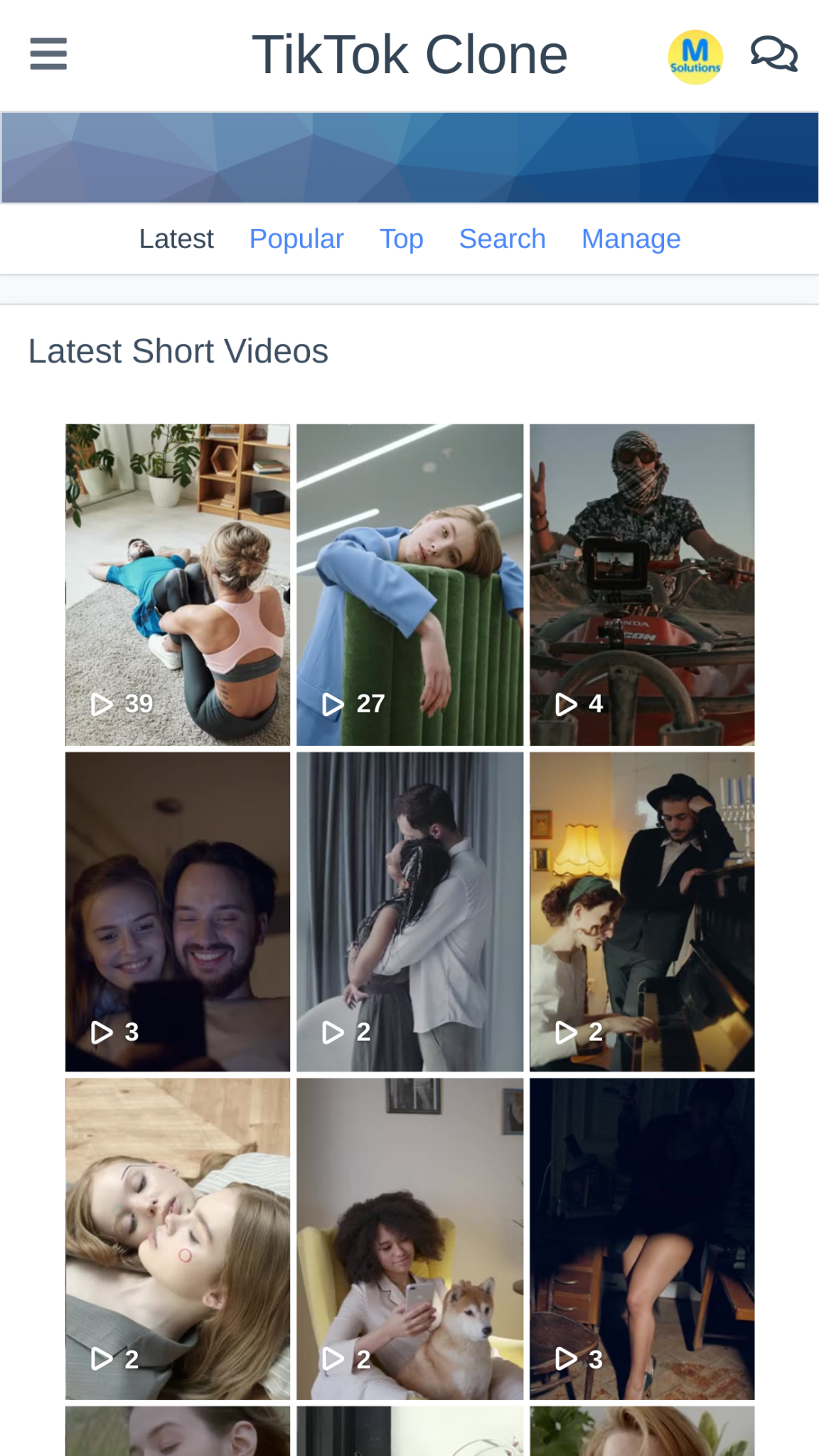Open the woman with dog video
819x1456 pixels.
(x=409, y=1238)
